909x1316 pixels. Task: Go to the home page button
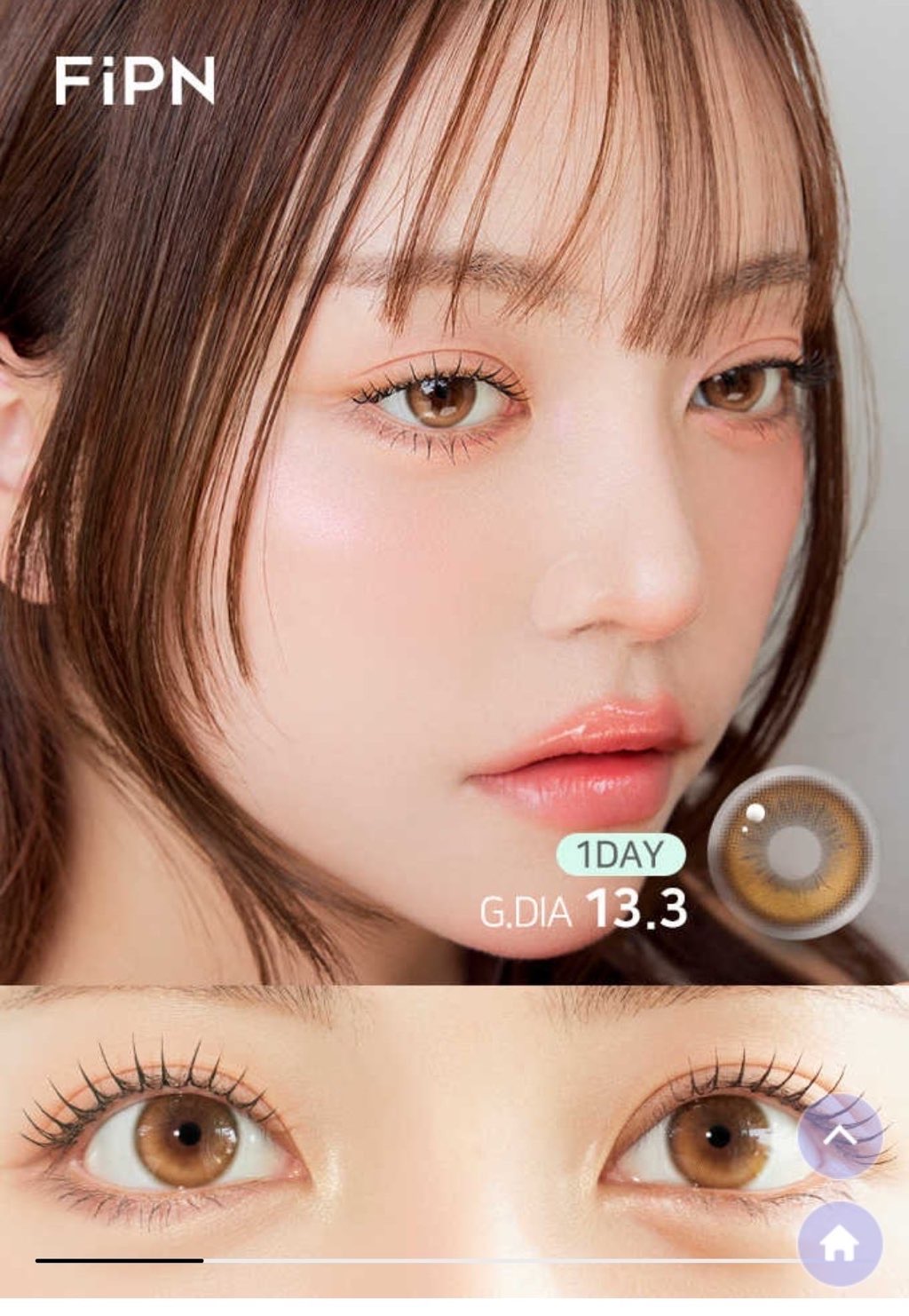tap(840, 1244)
